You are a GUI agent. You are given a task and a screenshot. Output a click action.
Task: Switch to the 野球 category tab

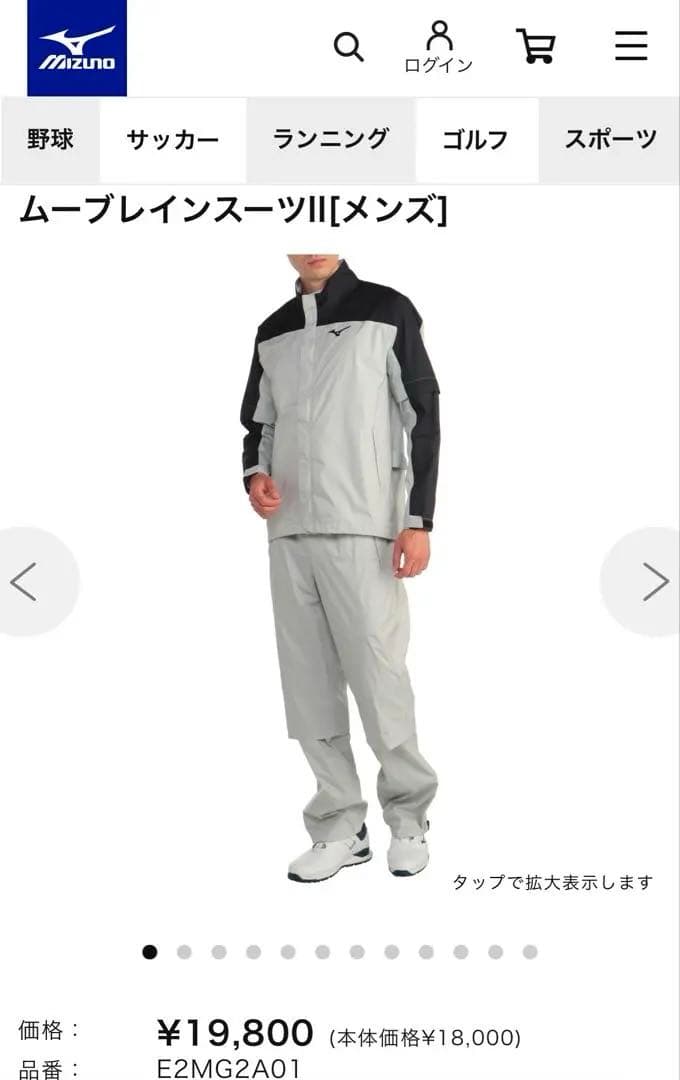tap(50, 139)
